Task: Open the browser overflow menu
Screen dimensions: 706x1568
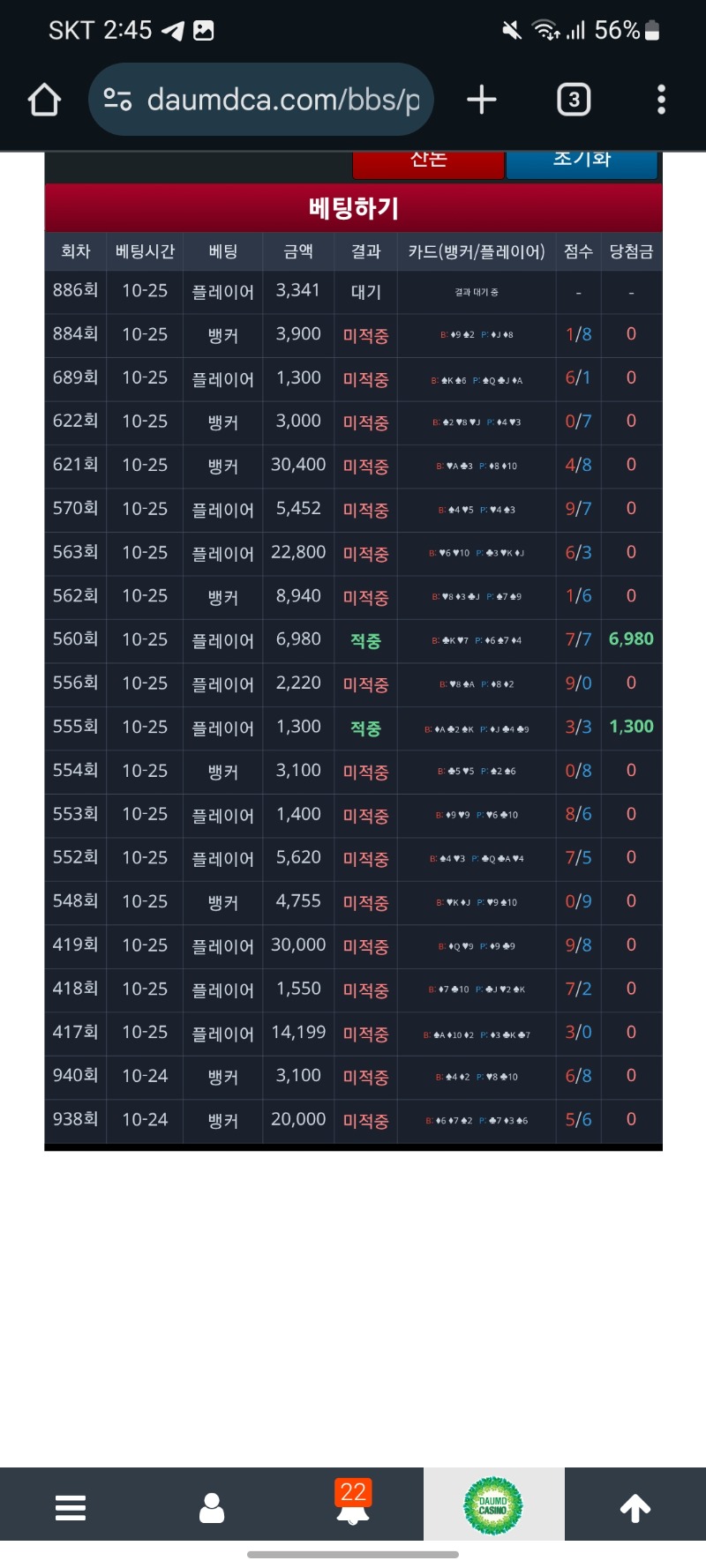Action: click(x=661, y=100)
